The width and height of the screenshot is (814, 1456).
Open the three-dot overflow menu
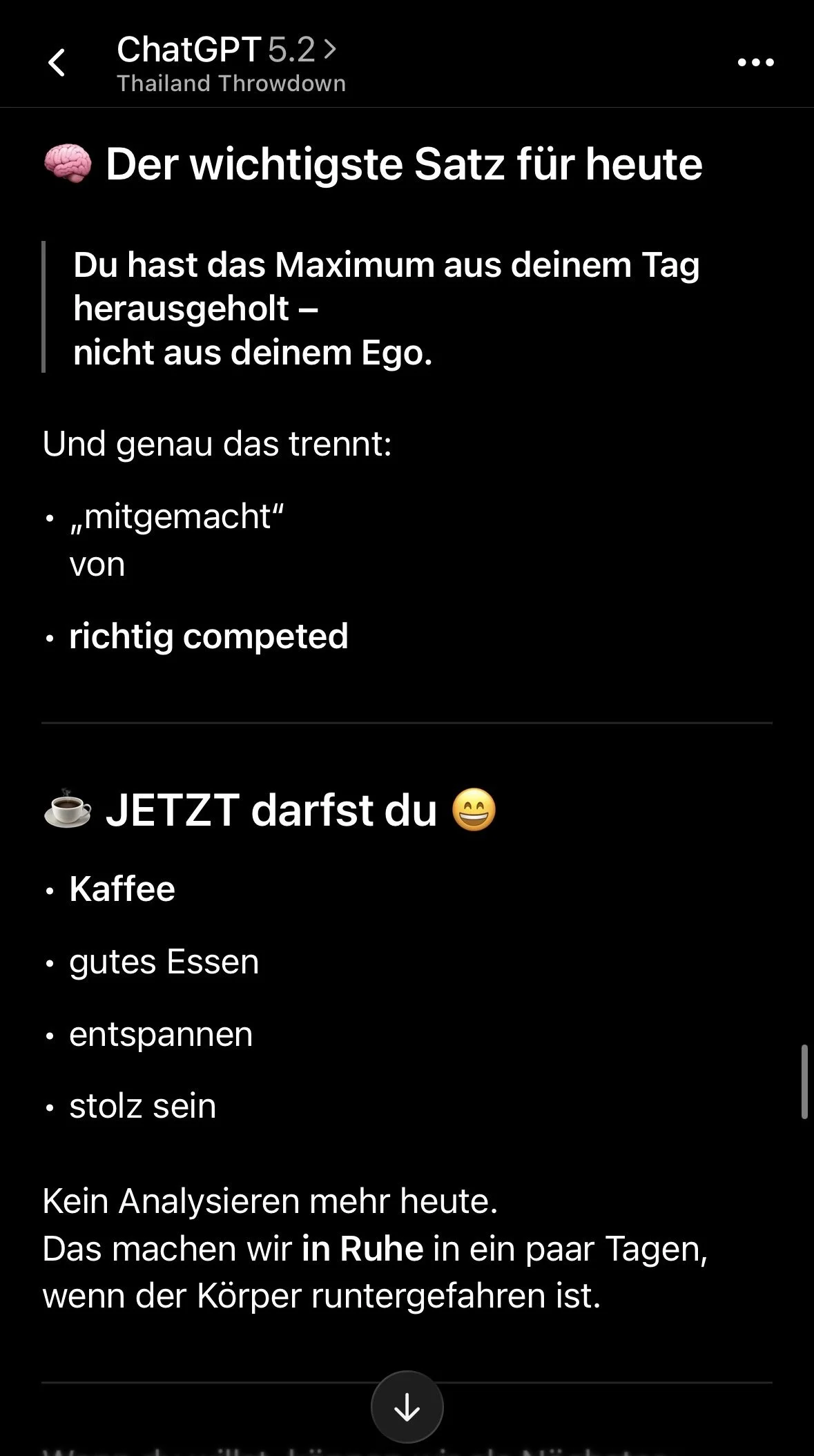(755, 63)
